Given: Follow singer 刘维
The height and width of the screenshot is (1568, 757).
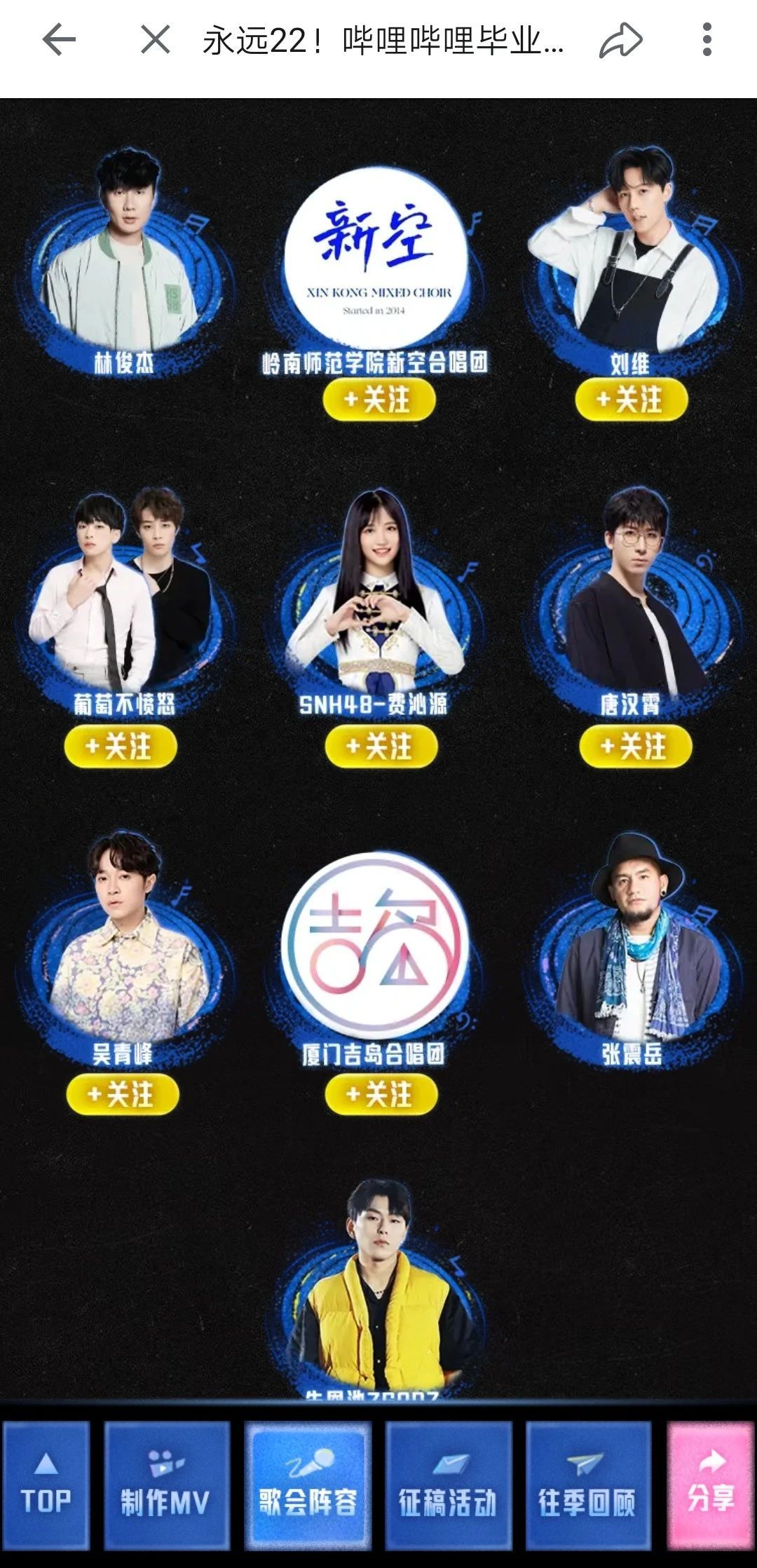Looking at the screenshot, I should (631, 400).
